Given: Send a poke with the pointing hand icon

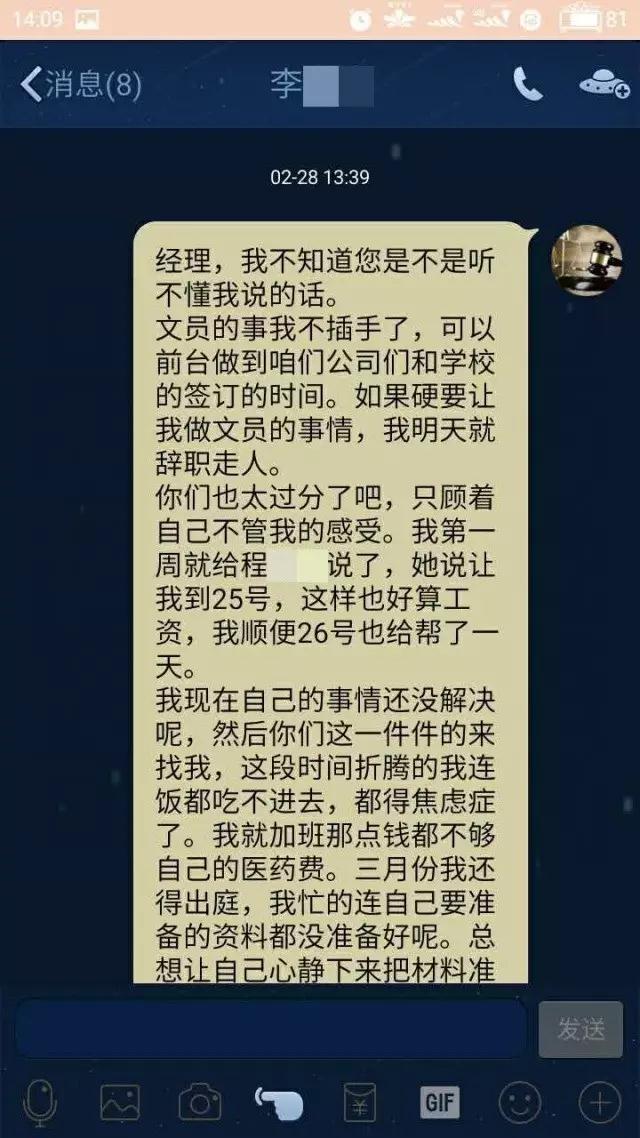Looking at the screenshot, I should [x=279, y=1102].
